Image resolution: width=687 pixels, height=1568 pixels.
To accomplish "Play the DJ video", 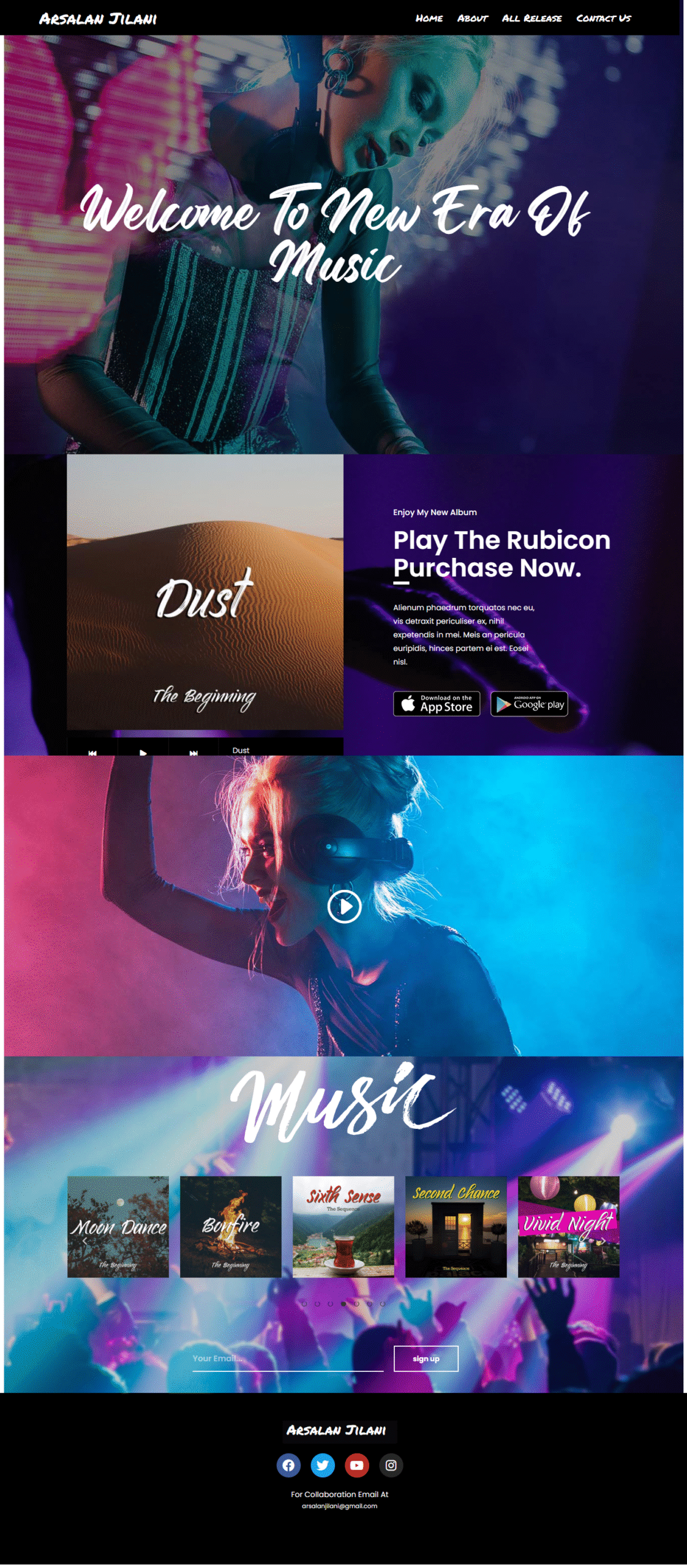I will click(344, 907).
